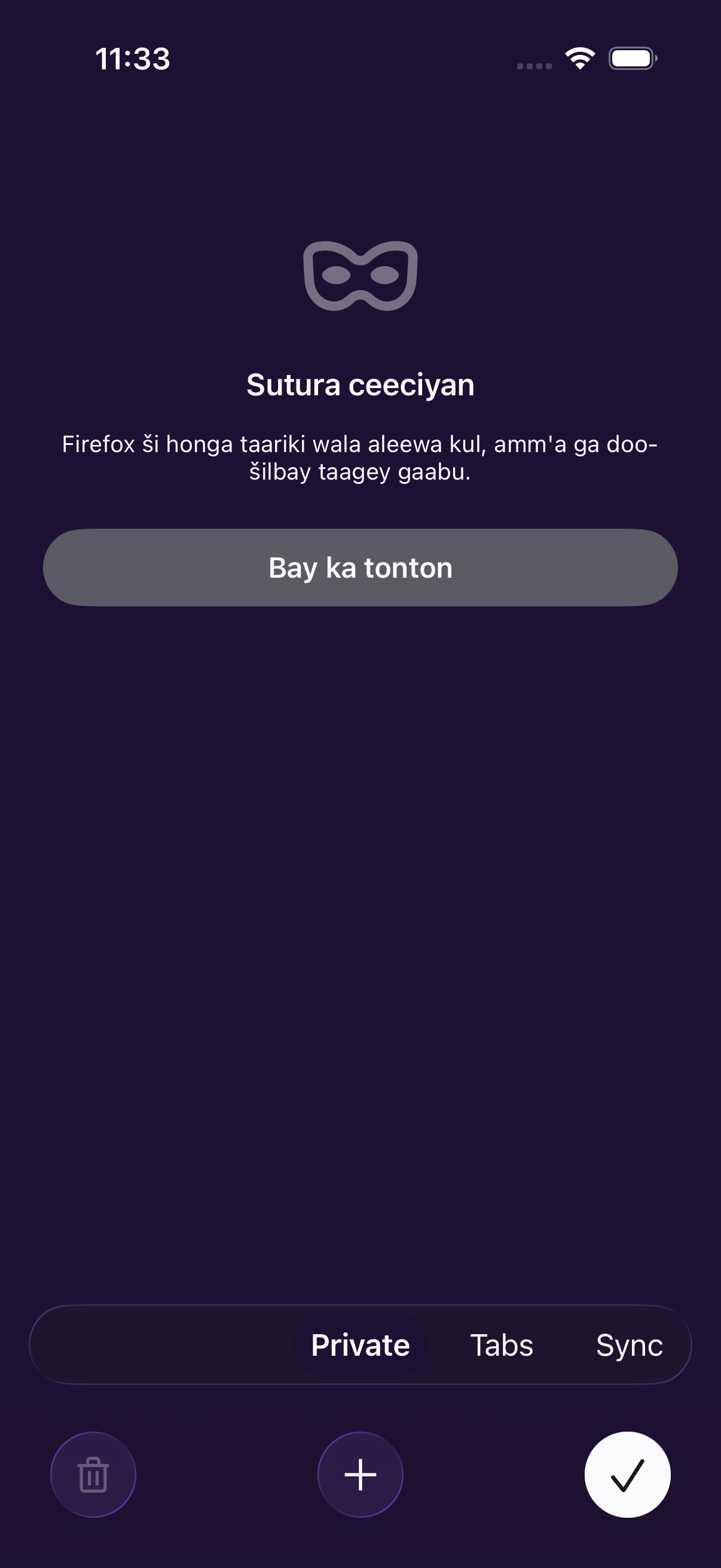This screenshot has height=1568, width=721.
Task: Select the Private segment
Action: (360, 1345)
